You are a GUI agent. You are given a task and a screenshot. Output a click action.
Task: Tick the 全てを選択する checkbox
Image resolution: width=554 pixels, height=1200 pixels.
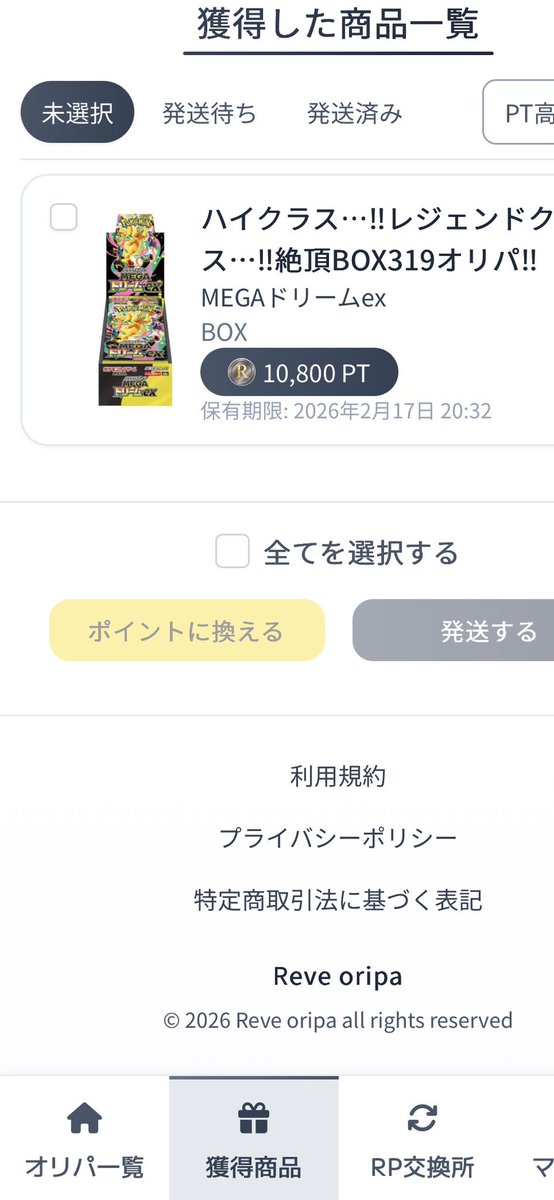(x=232, y=552)
